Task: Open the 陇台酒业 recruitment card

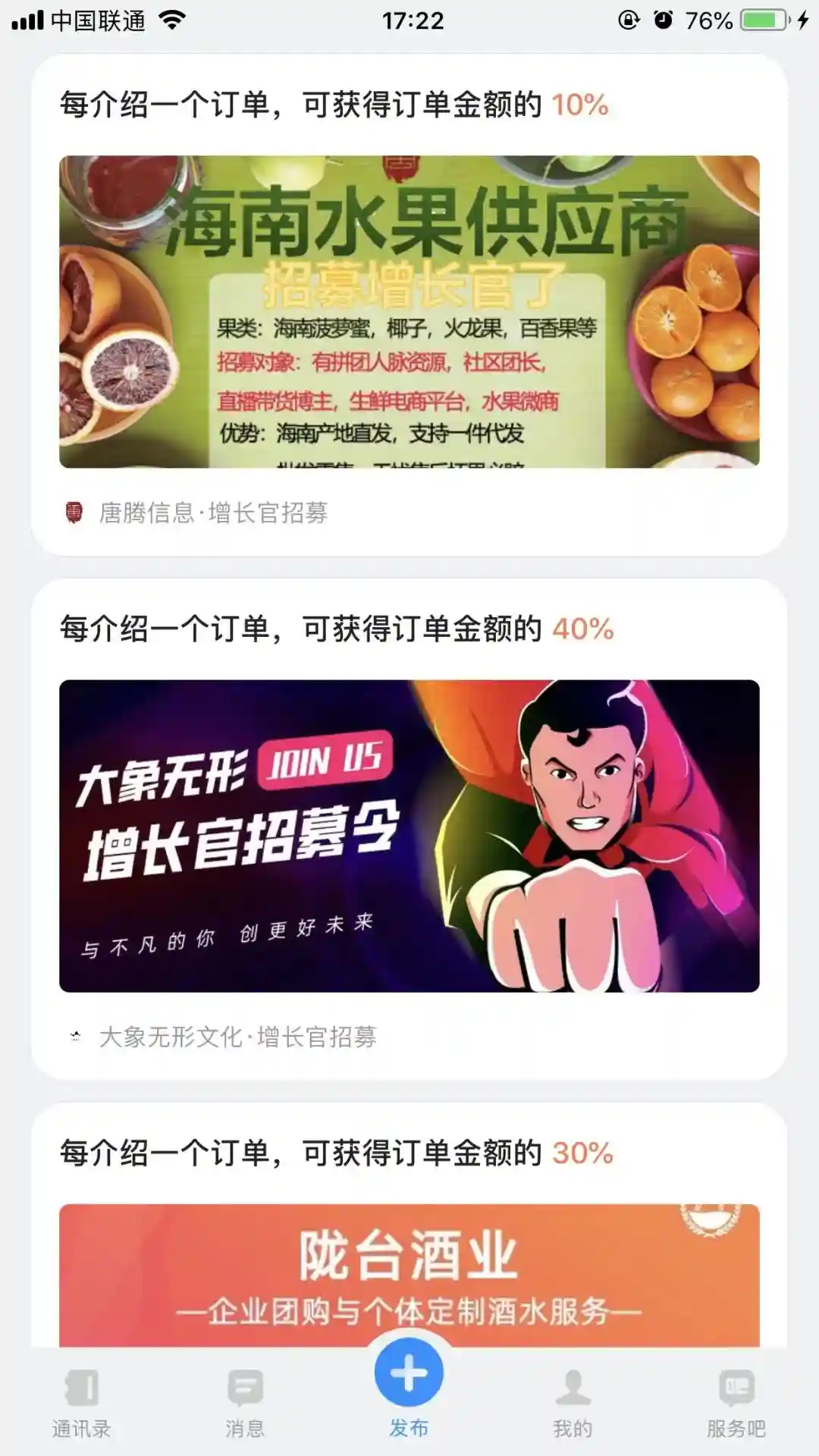Action: click(x=409, y=1274)
